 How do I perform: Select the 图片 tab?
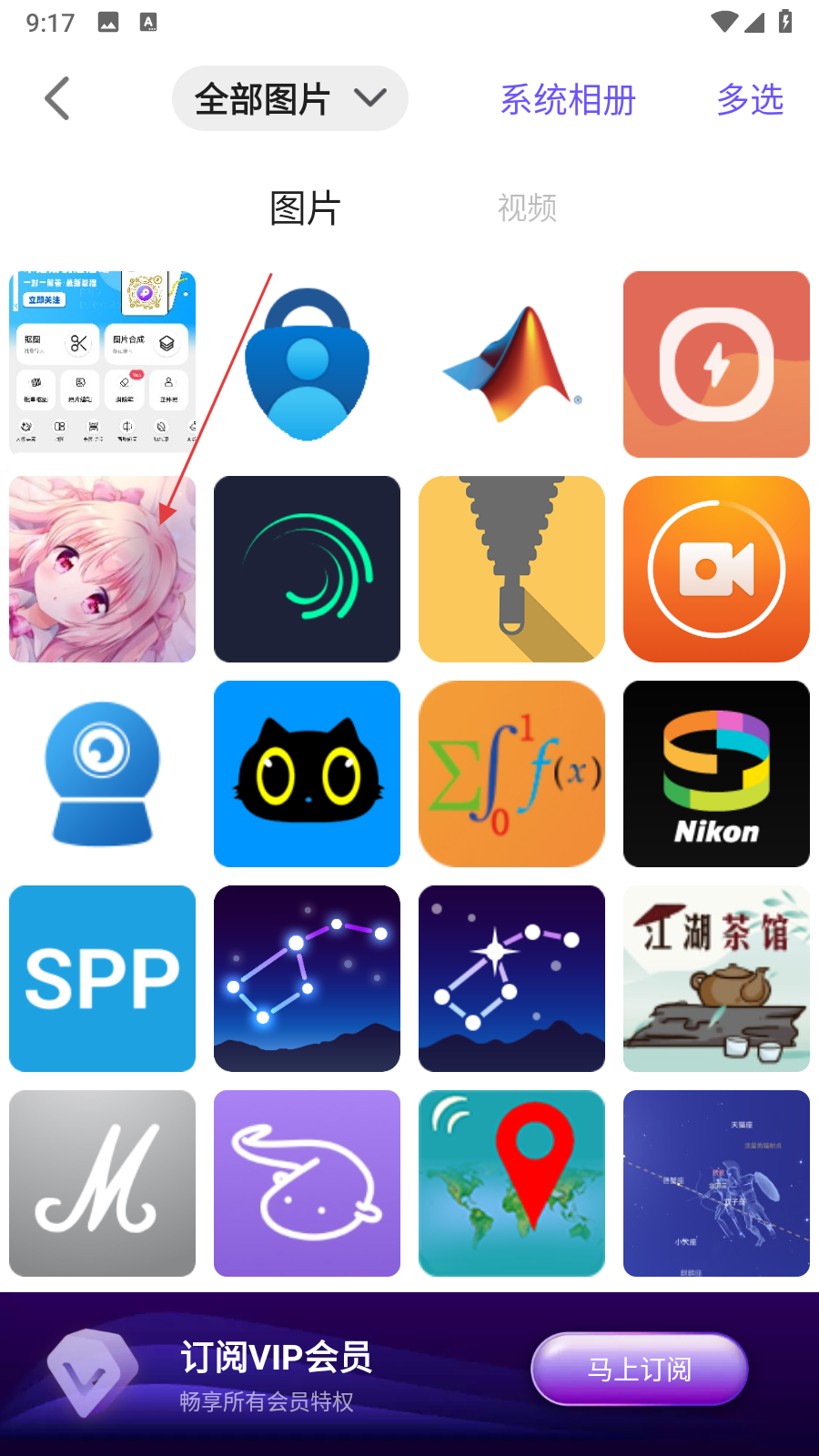[305, 208]
